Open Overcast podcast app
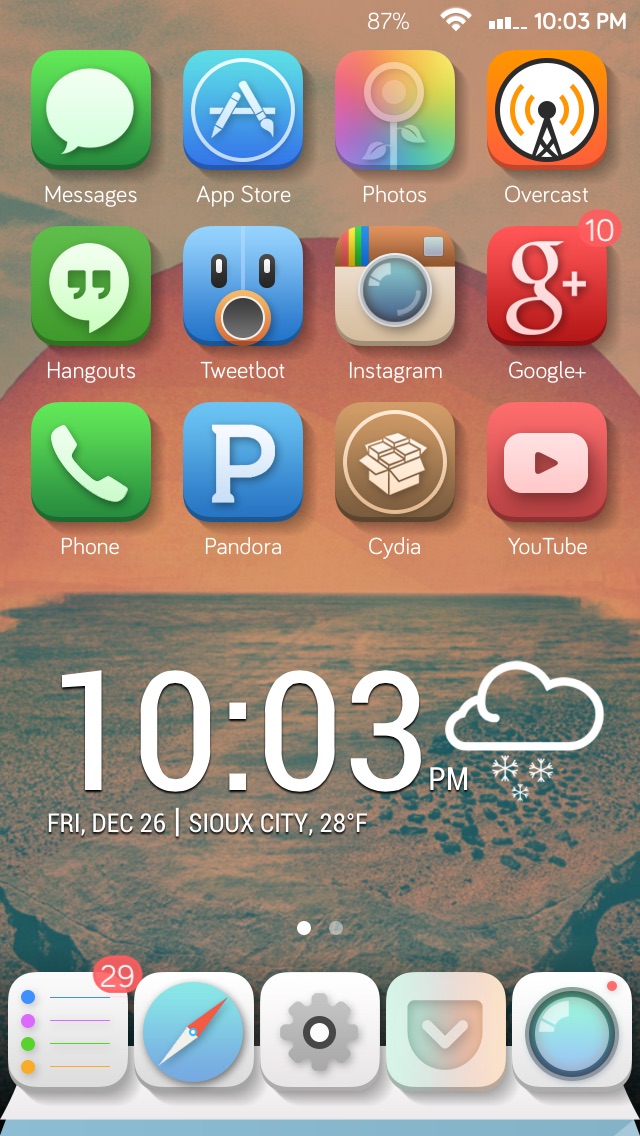Viewport: 640px width, 1136px height. [547, 110]
